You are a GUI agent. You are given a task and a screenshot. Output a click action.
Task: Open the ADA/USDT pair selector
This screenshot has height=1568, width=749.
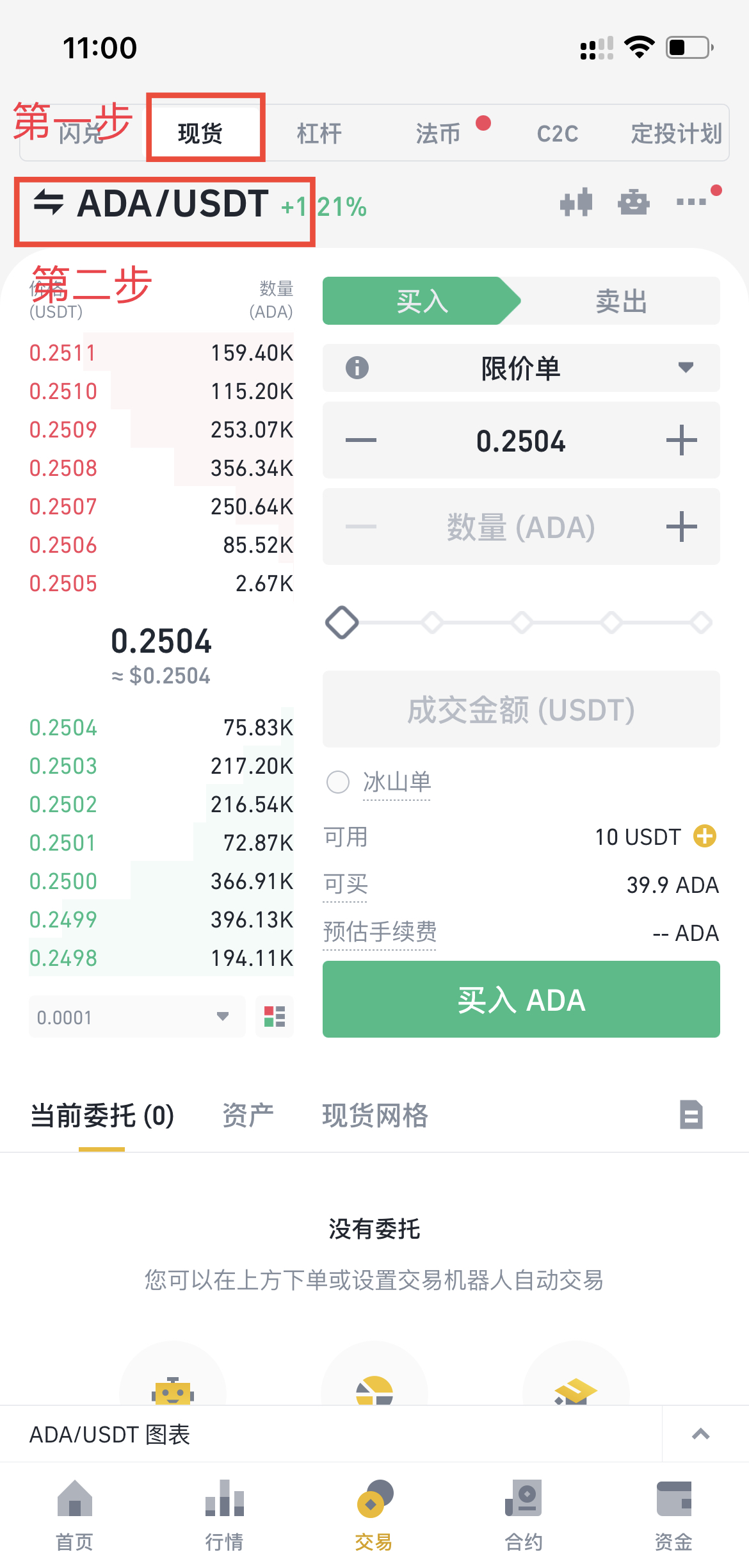click(x=152, y=204)
